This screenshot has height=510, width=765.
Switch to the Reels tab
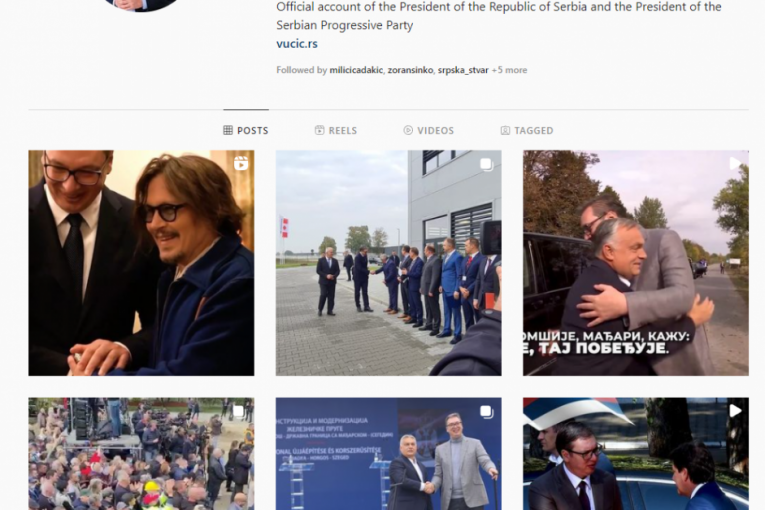tap(335, 131)
